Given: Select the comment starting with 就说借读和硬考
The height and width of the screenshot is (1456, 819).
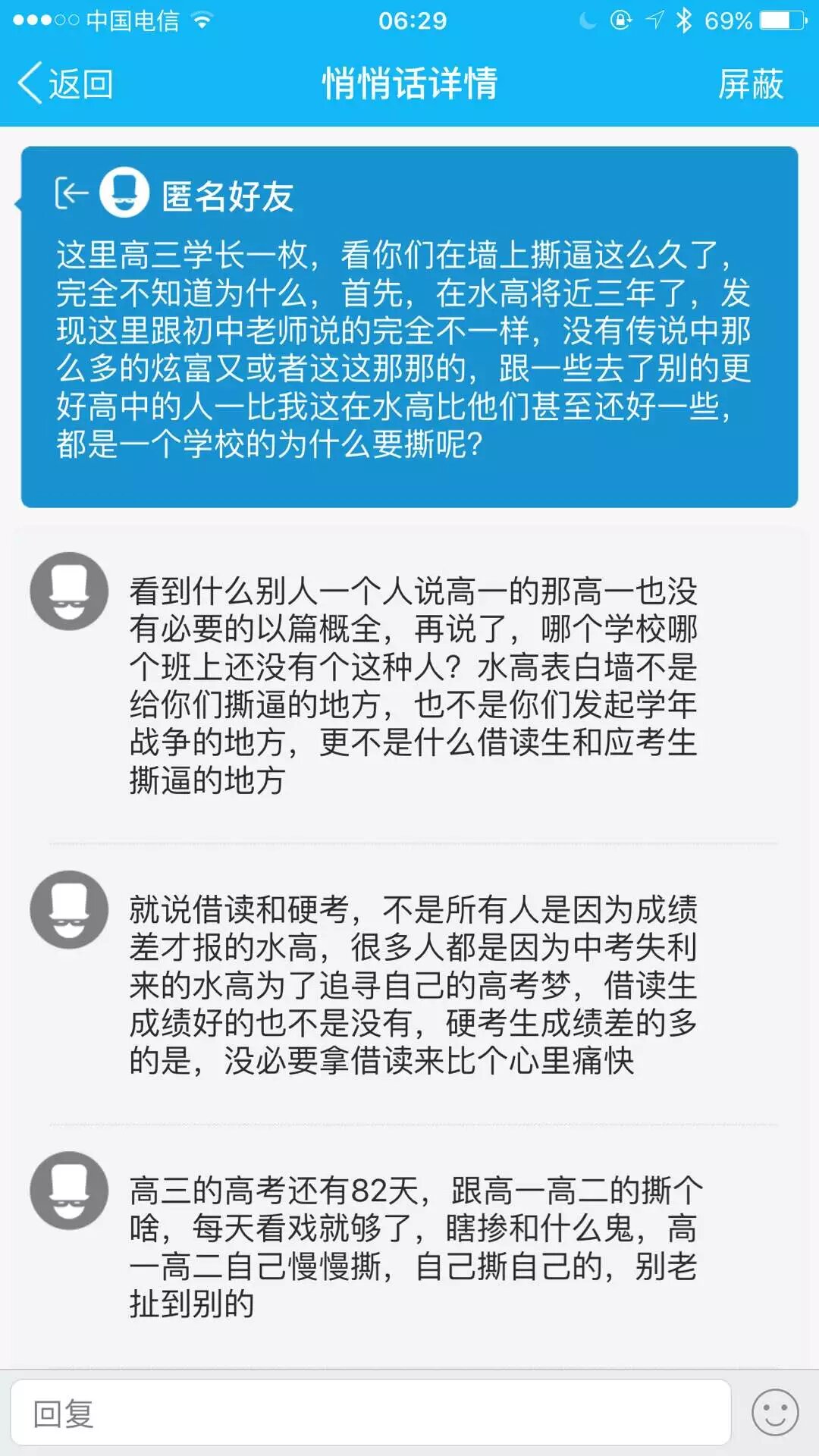Looking at the screenshot, I should tap(413, 984).
